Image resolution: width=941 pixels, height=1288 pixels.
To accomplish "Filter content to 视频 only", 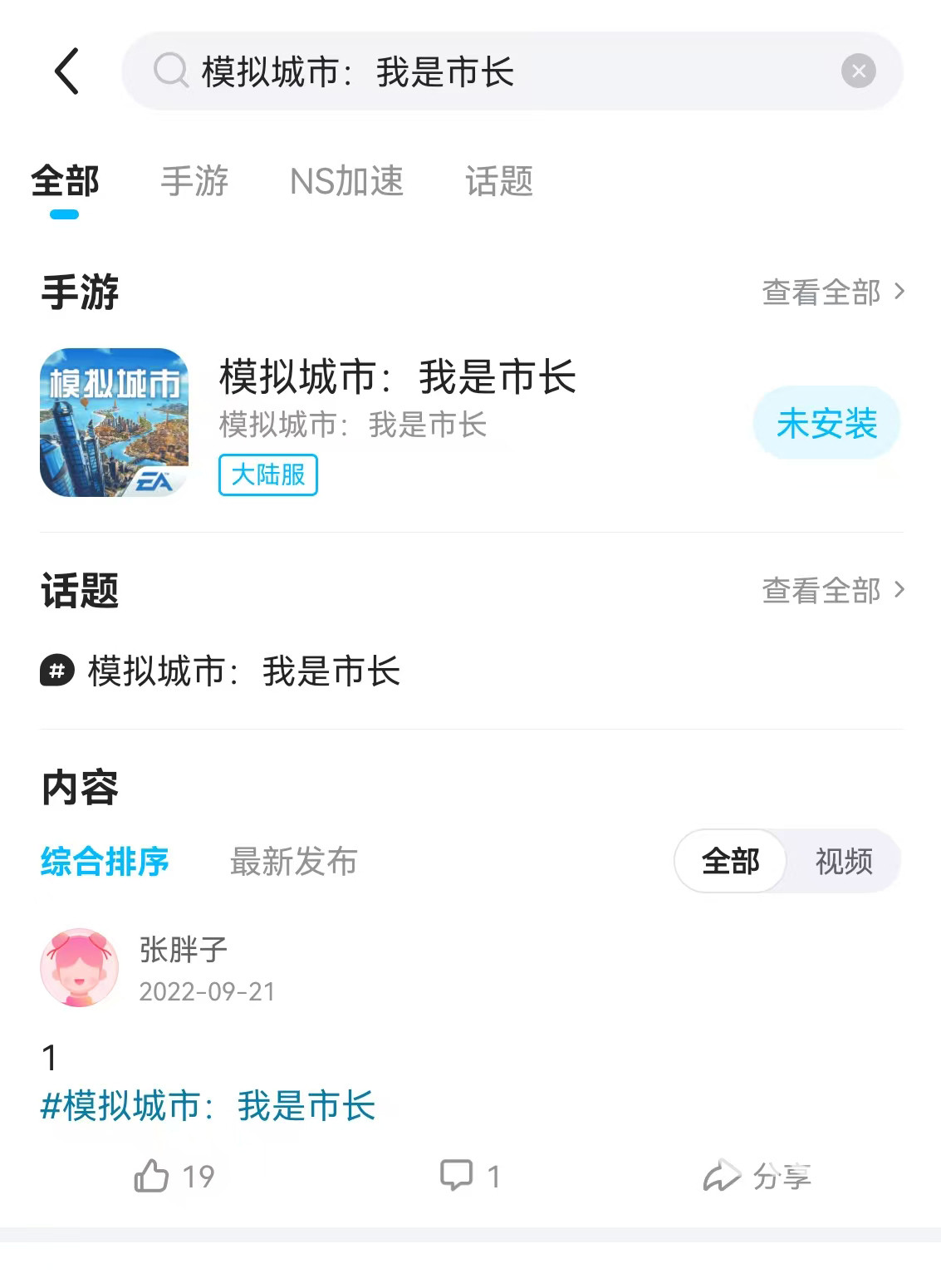I will [x=843, y=862].
